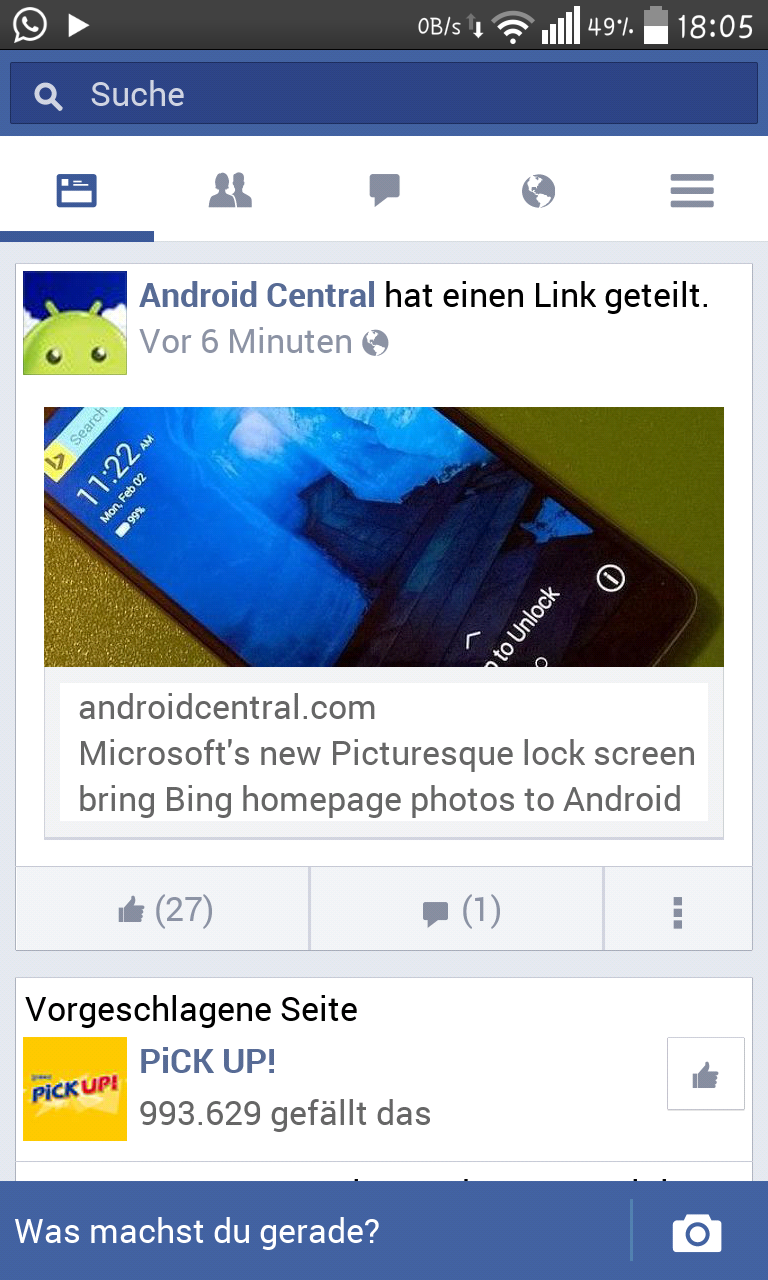Open the suggested PiCK UP! page
This screenshot has height=1280, width=768.
tap(208, 1062)
